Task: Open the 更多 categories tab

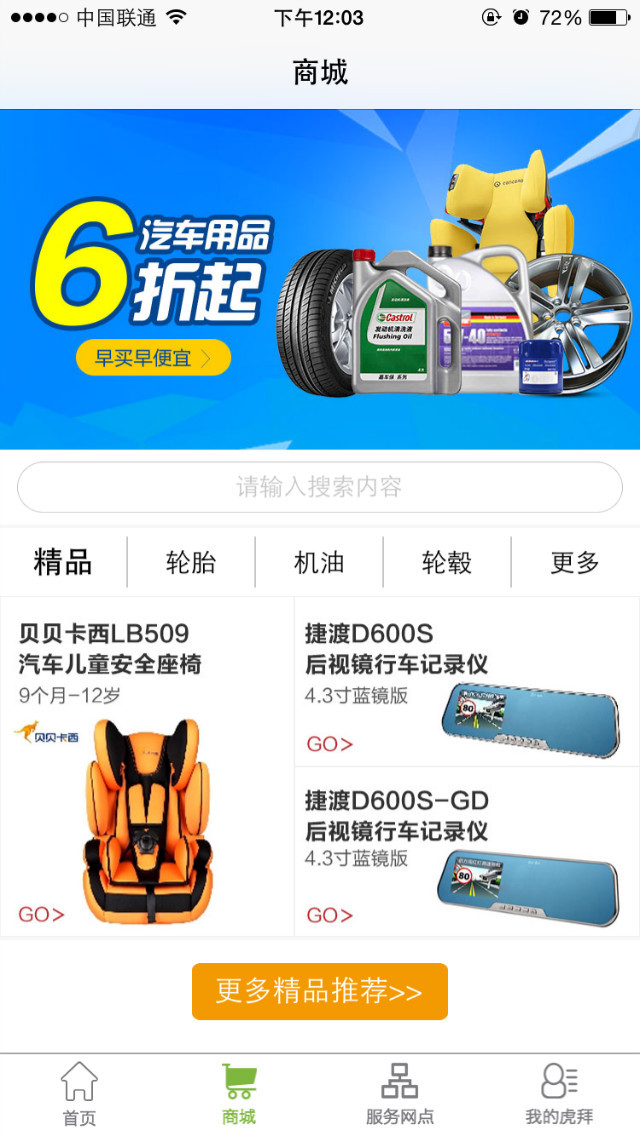Action: click(x=575, y=562)
